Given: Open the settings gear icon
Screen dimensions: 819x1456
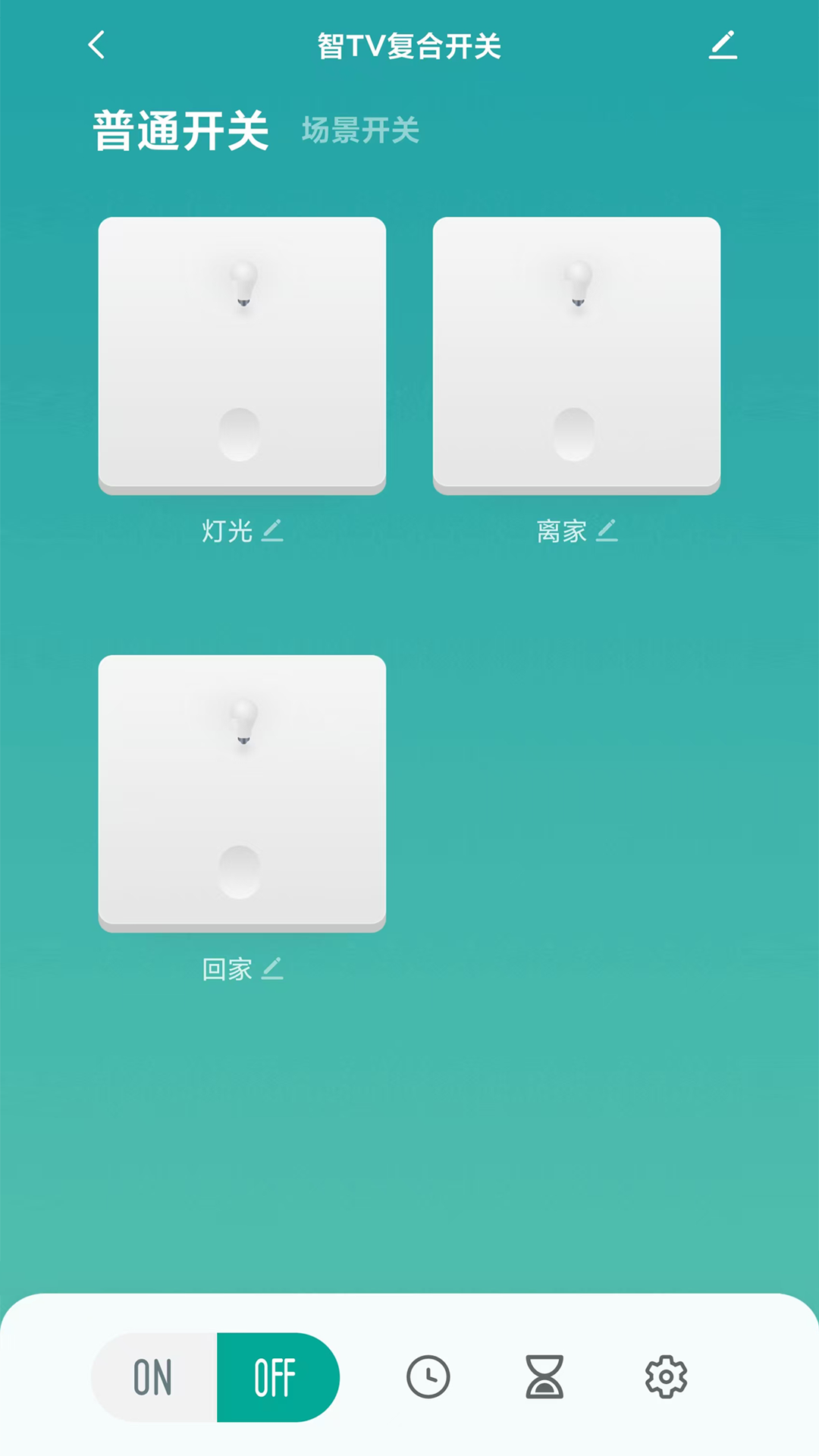Looking at the screenshot, I should click(x=664, y=1378).
